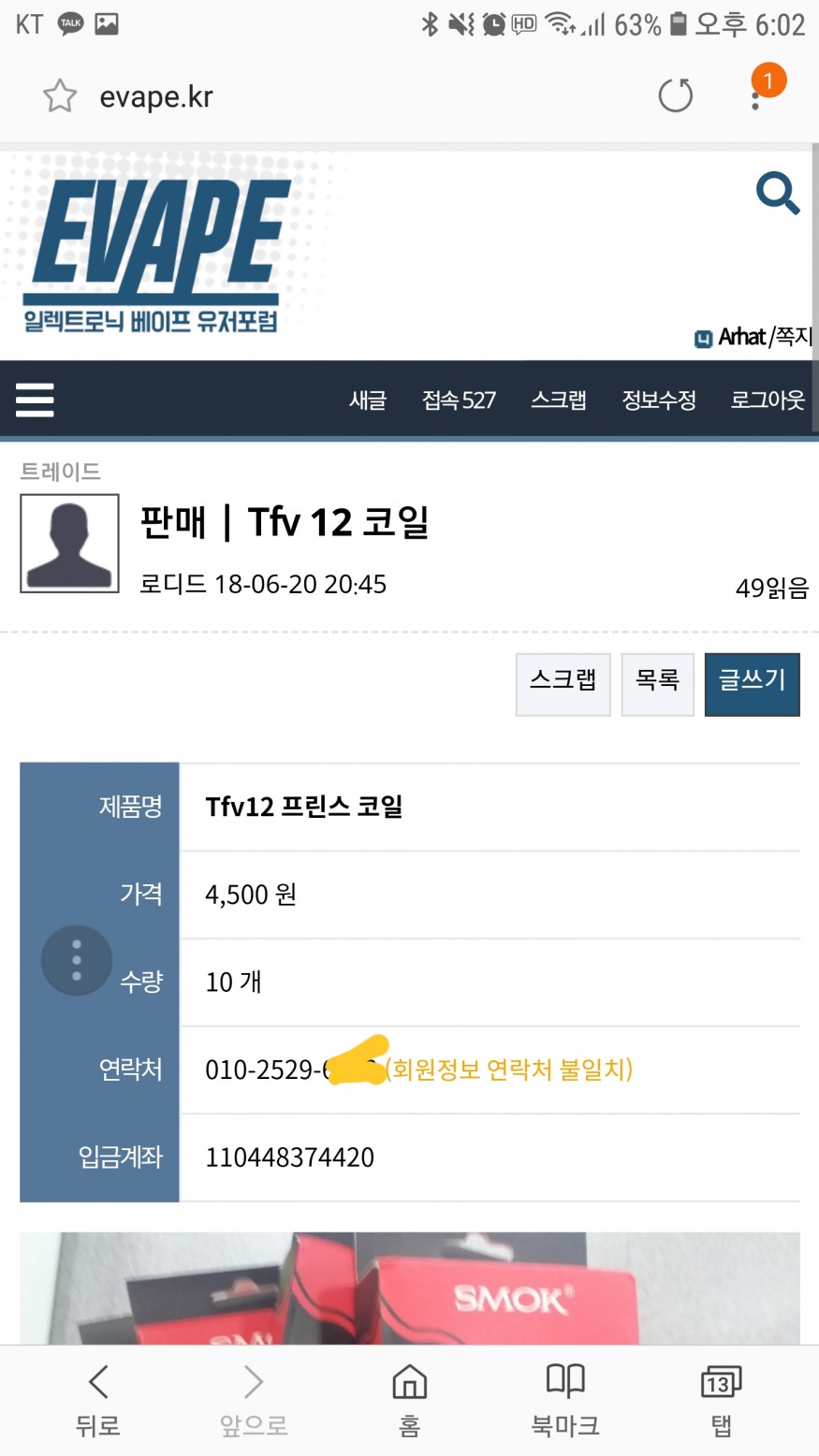This screenshot has width=819, height=1456.
Task: Open the browser overflow menu
Action: (x=756, y=95)
